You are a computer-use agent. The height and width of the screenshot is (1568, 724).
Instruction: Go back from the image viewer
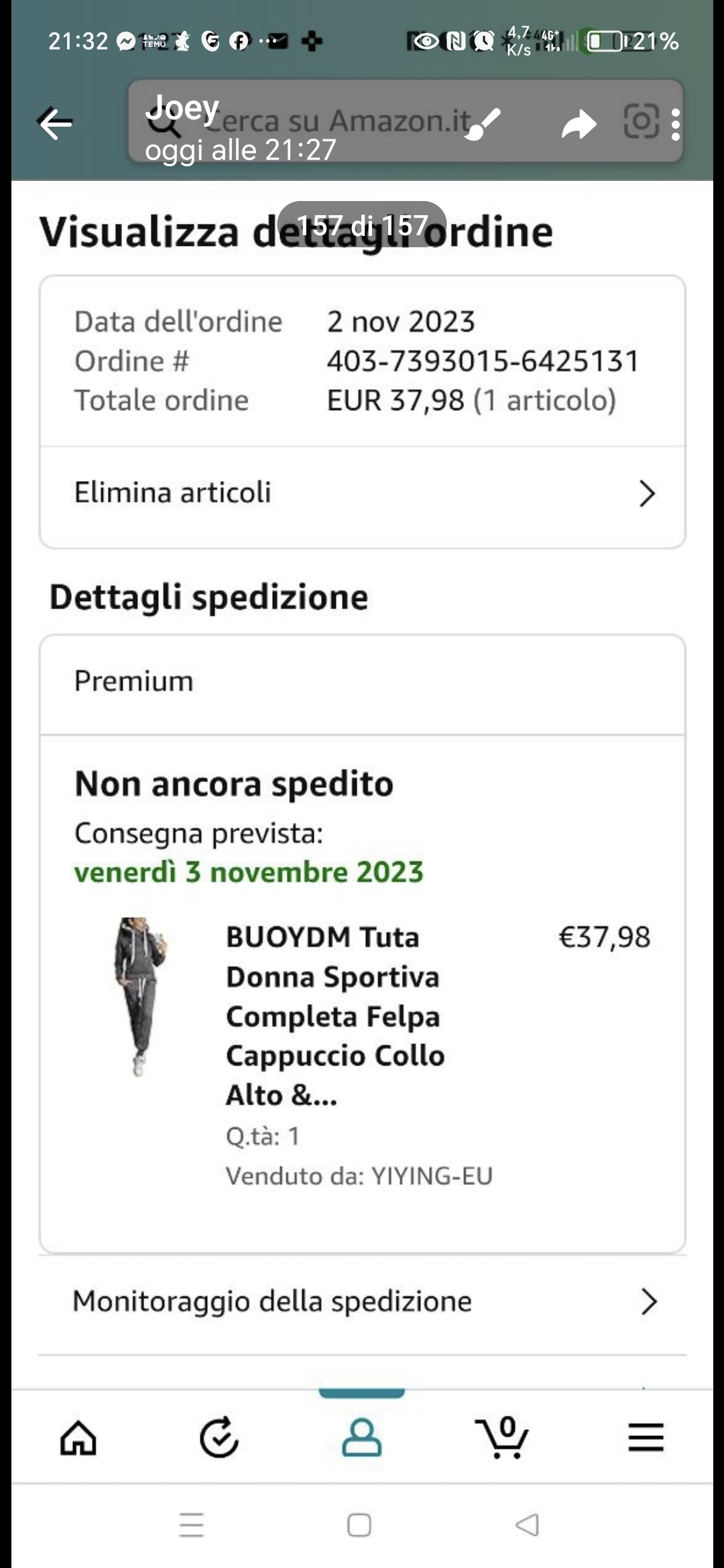56,124
